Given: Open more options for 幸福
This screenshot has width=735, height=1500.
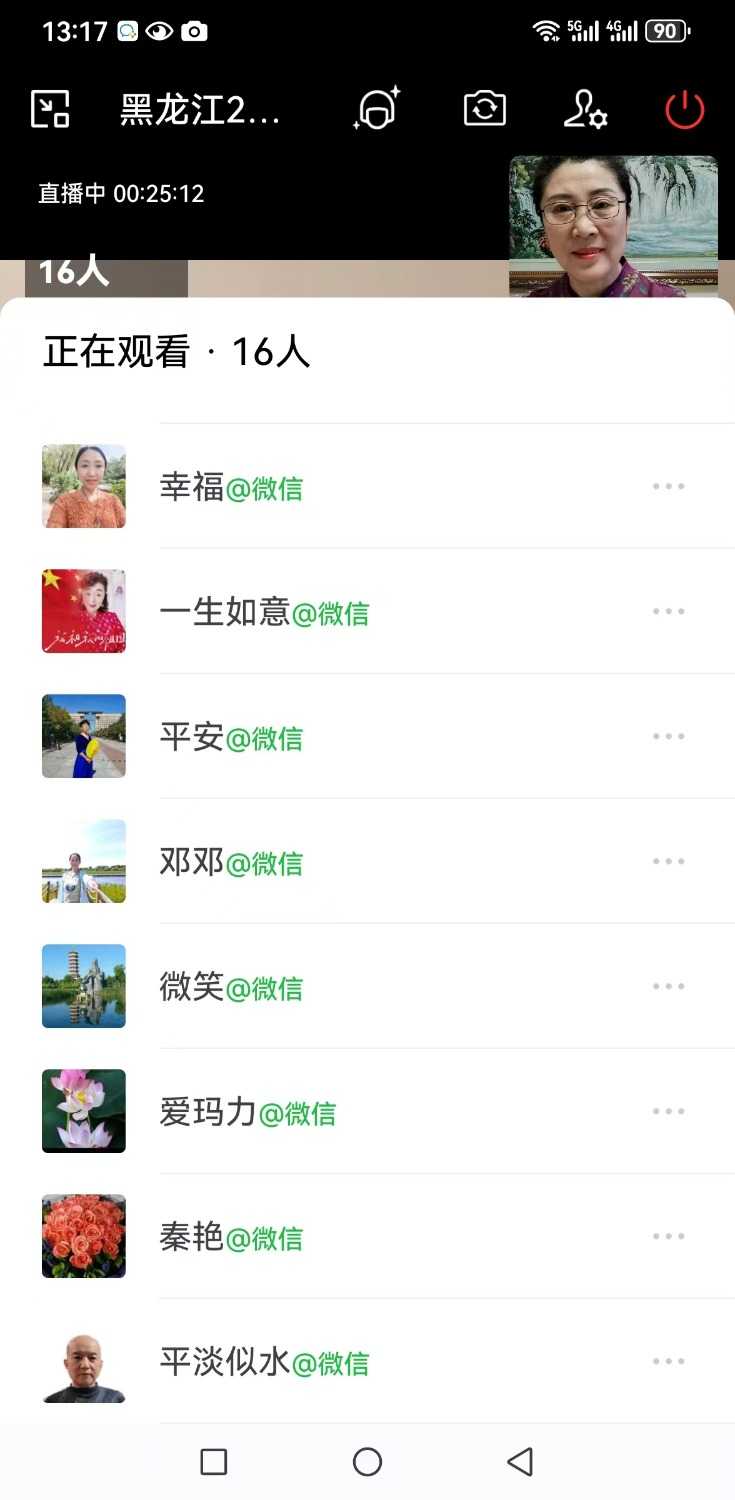Looking at the screenshot, I should click(x=668, y=487).
